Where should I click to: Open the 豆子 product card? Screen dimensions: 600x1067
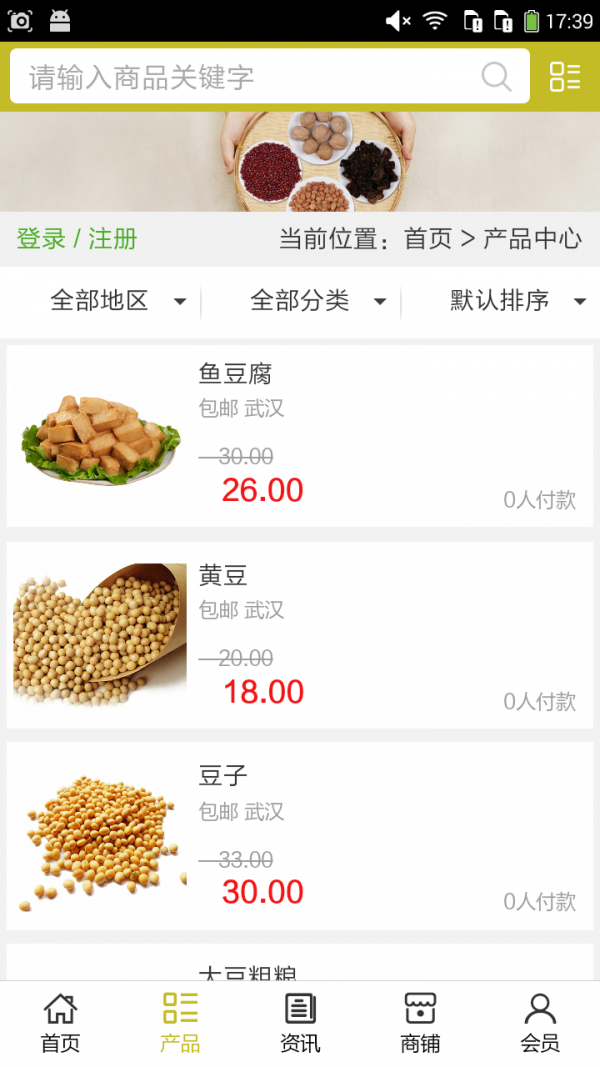pos(300,836)
